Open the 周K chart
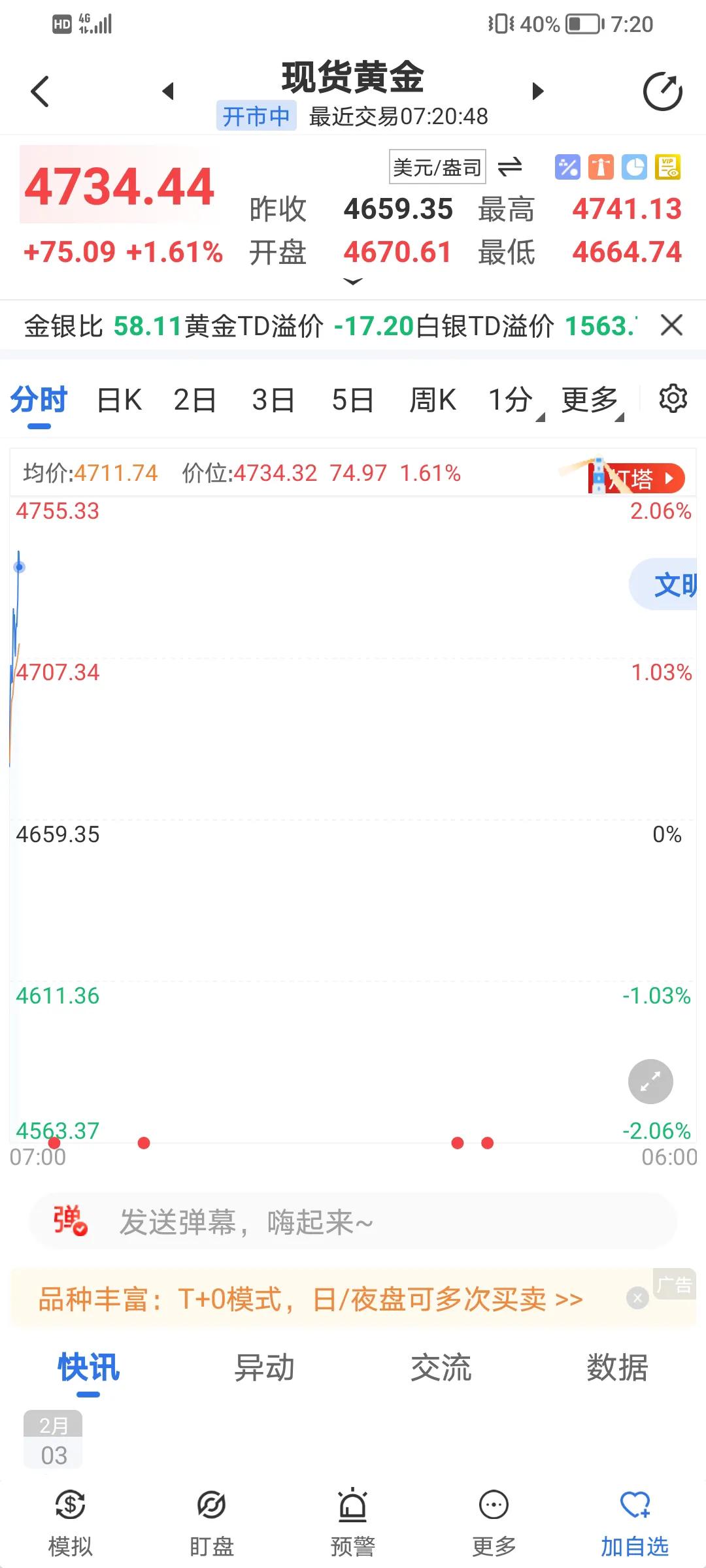 coord(432,400)
